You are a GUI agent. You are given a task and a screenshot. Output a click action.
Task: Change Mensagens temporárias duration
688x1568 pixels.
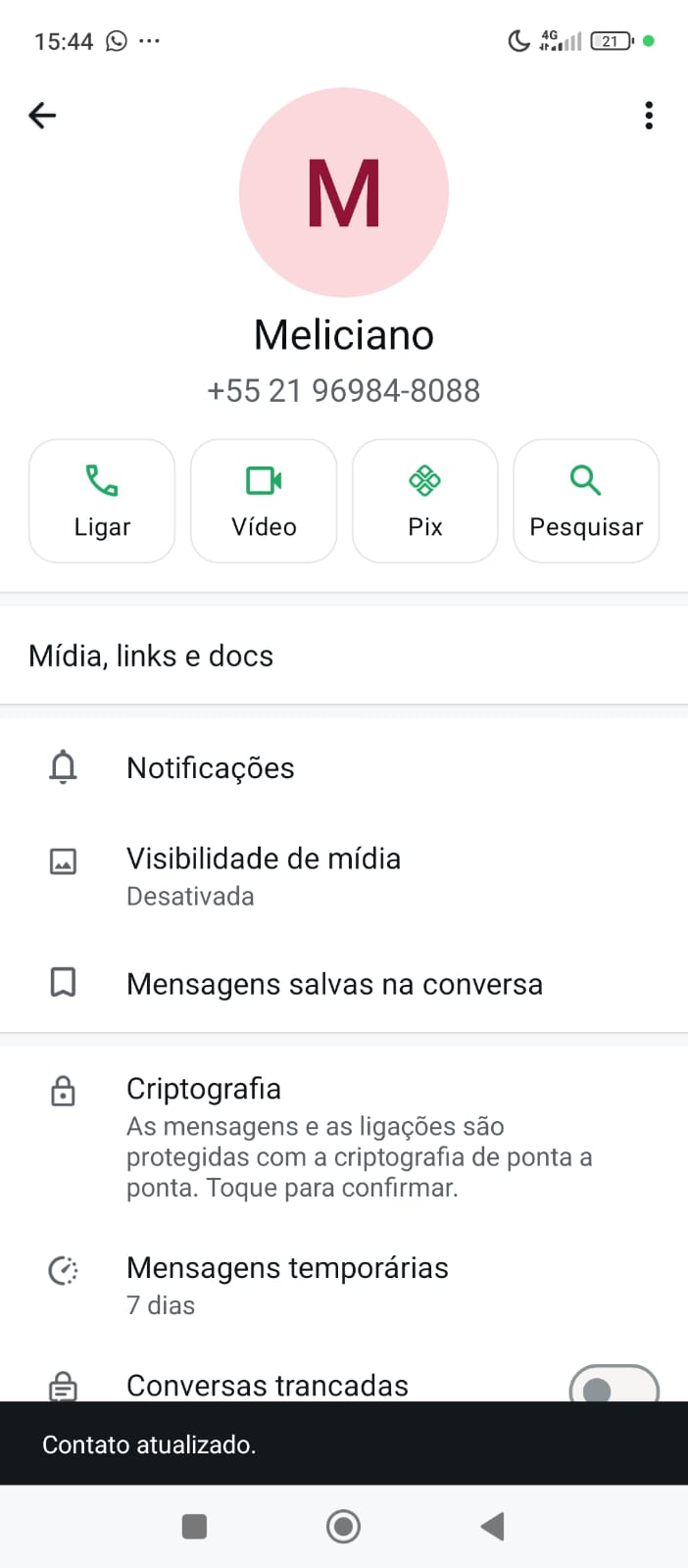pos(344,1285)
